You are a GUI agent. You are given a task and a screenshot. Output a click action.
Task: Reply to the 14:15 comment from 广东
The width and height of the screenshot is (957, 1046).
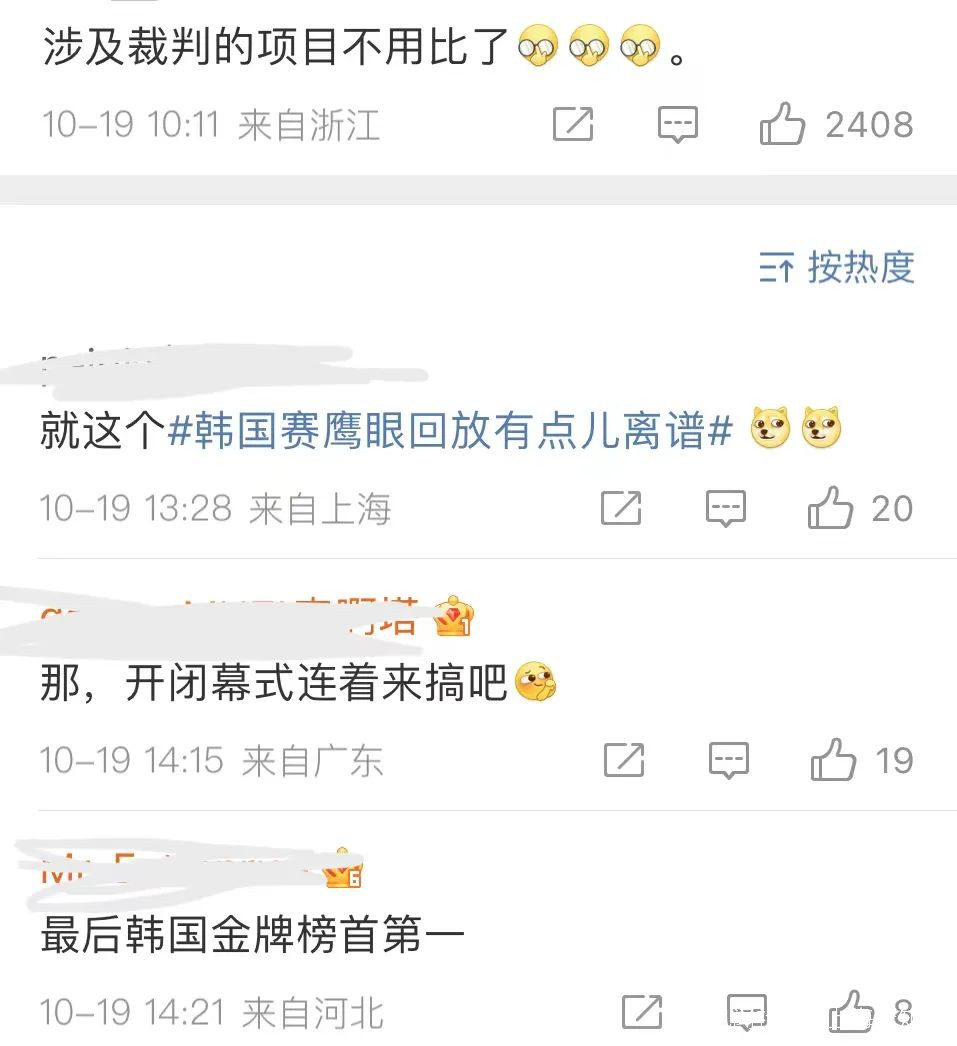pos(728,760)
